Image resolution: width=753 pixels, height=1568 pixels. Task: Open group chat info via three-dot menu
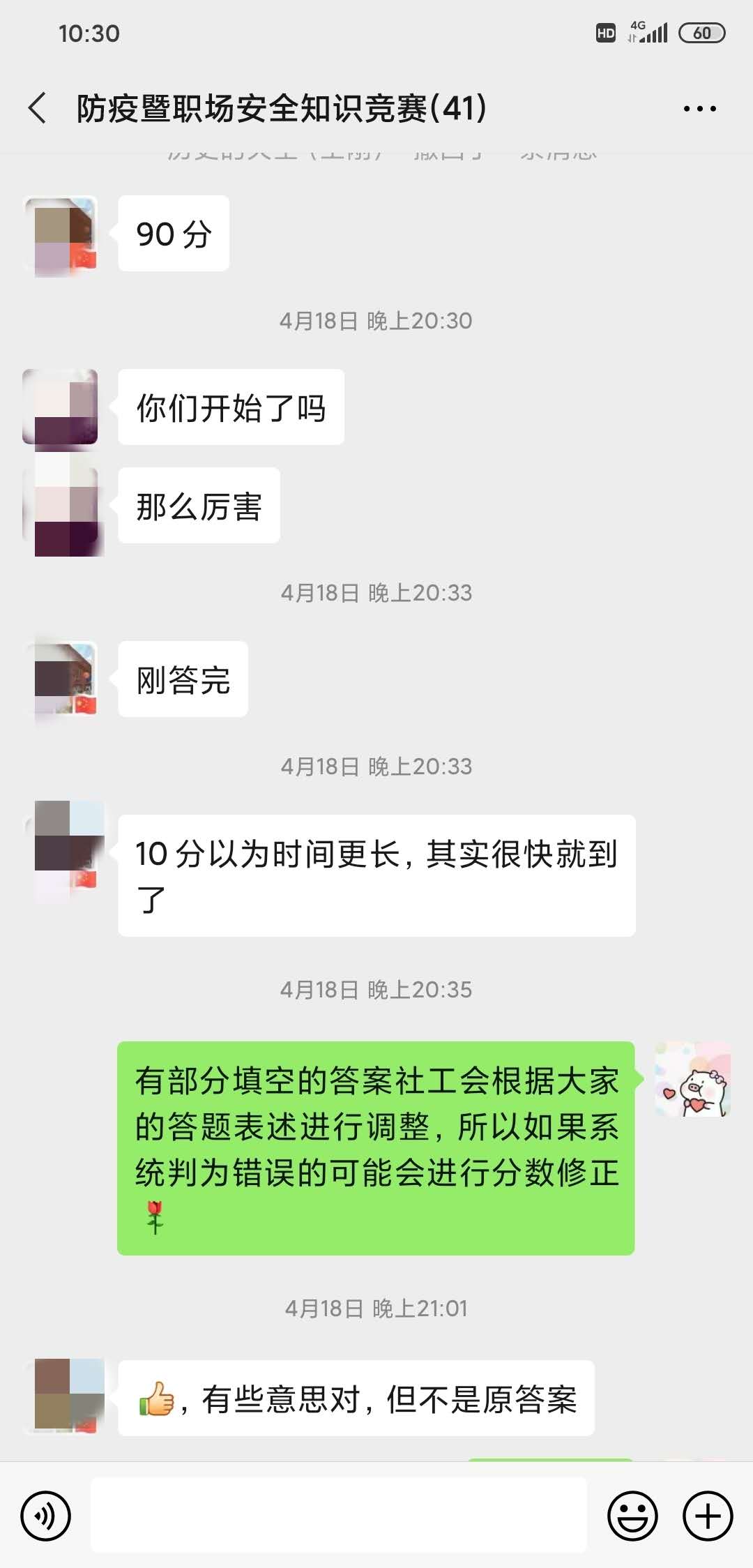click(x=699, y=108)
